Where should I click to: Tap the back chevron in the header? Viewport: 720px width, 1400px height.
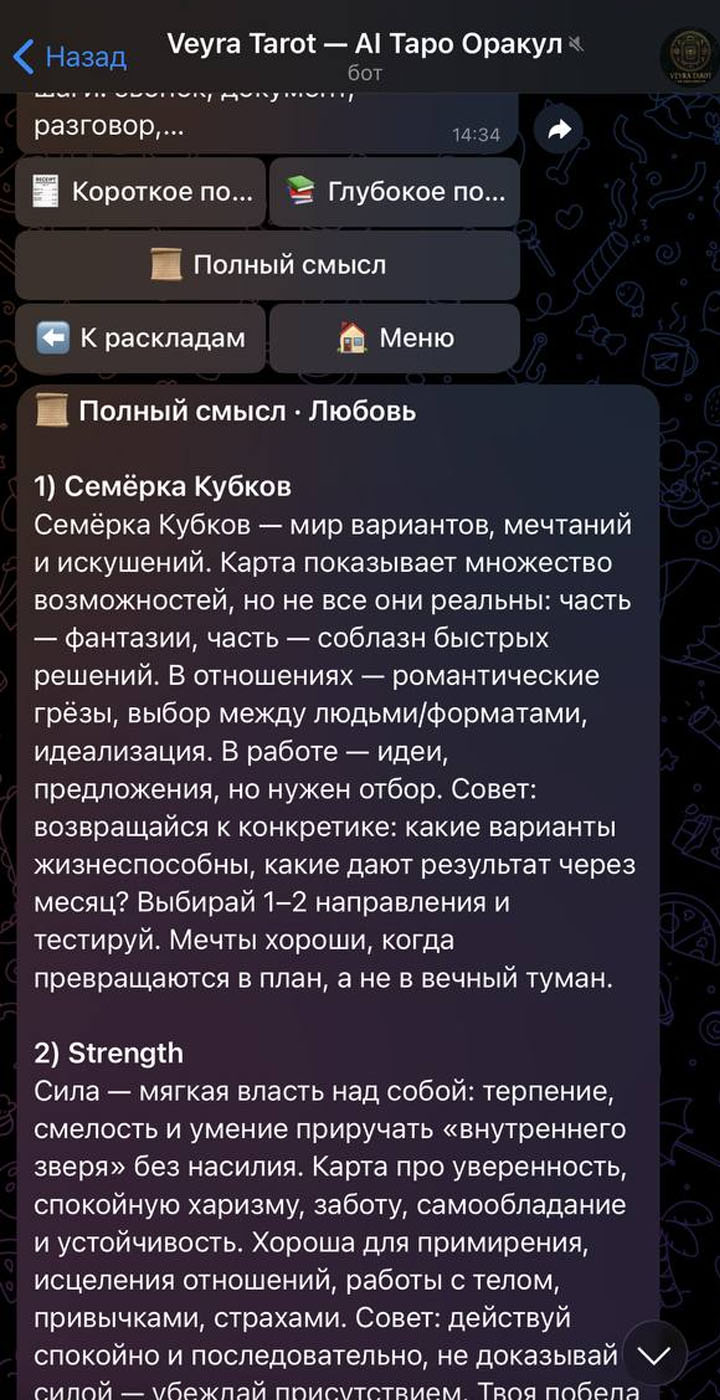coord(21,57)
